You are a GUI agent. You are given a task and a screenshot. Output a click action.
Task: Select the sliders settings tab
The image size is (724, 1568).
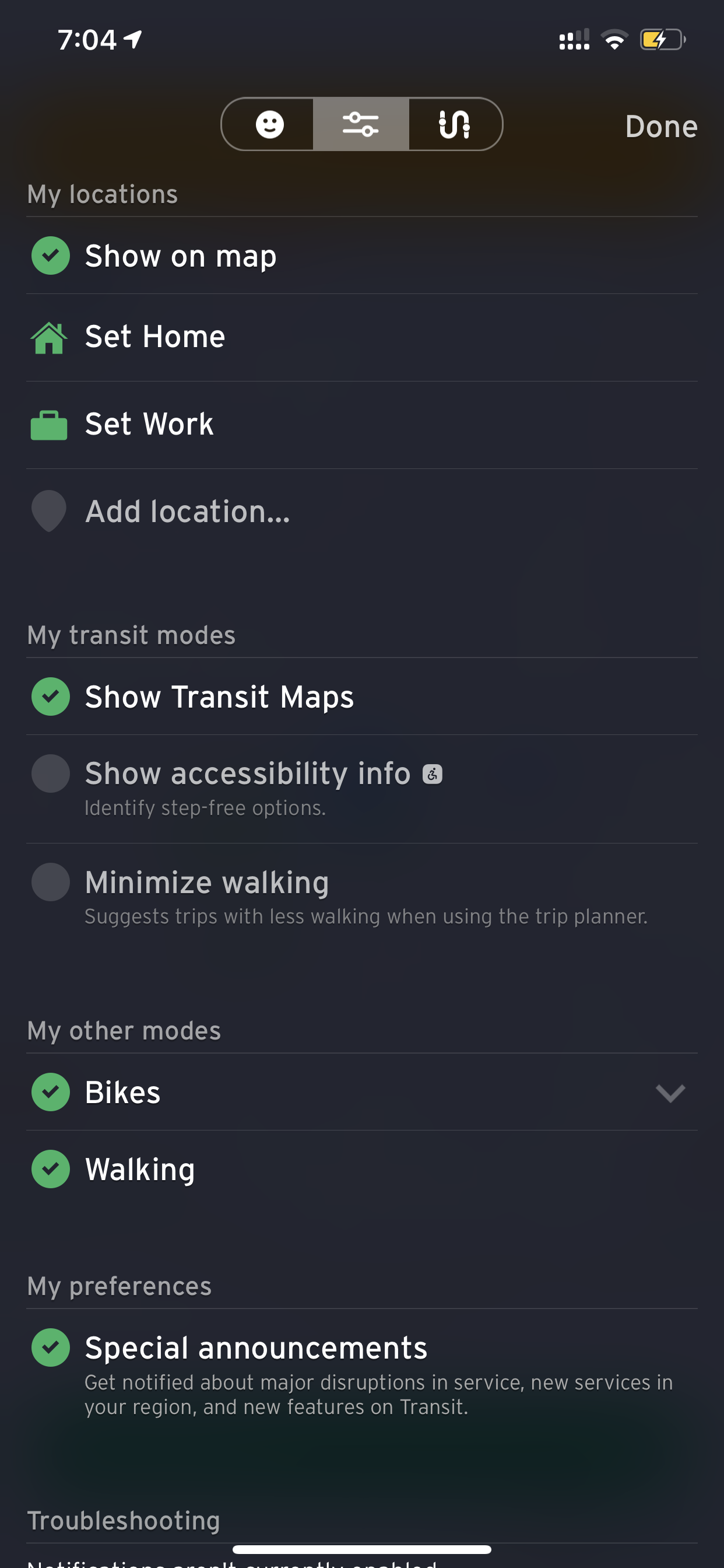pos(361,124)
